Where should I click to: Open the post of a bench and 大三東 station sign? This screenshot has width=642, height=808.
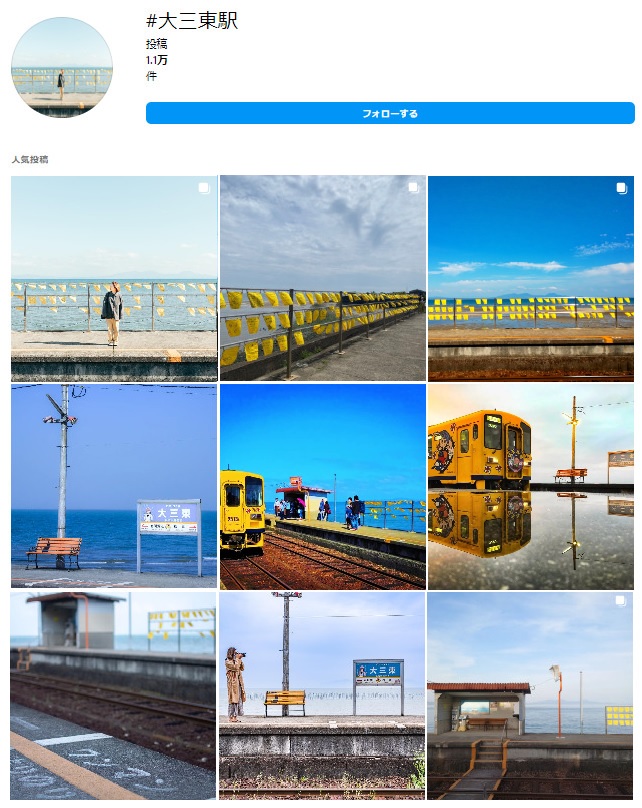tap(114, 486)
